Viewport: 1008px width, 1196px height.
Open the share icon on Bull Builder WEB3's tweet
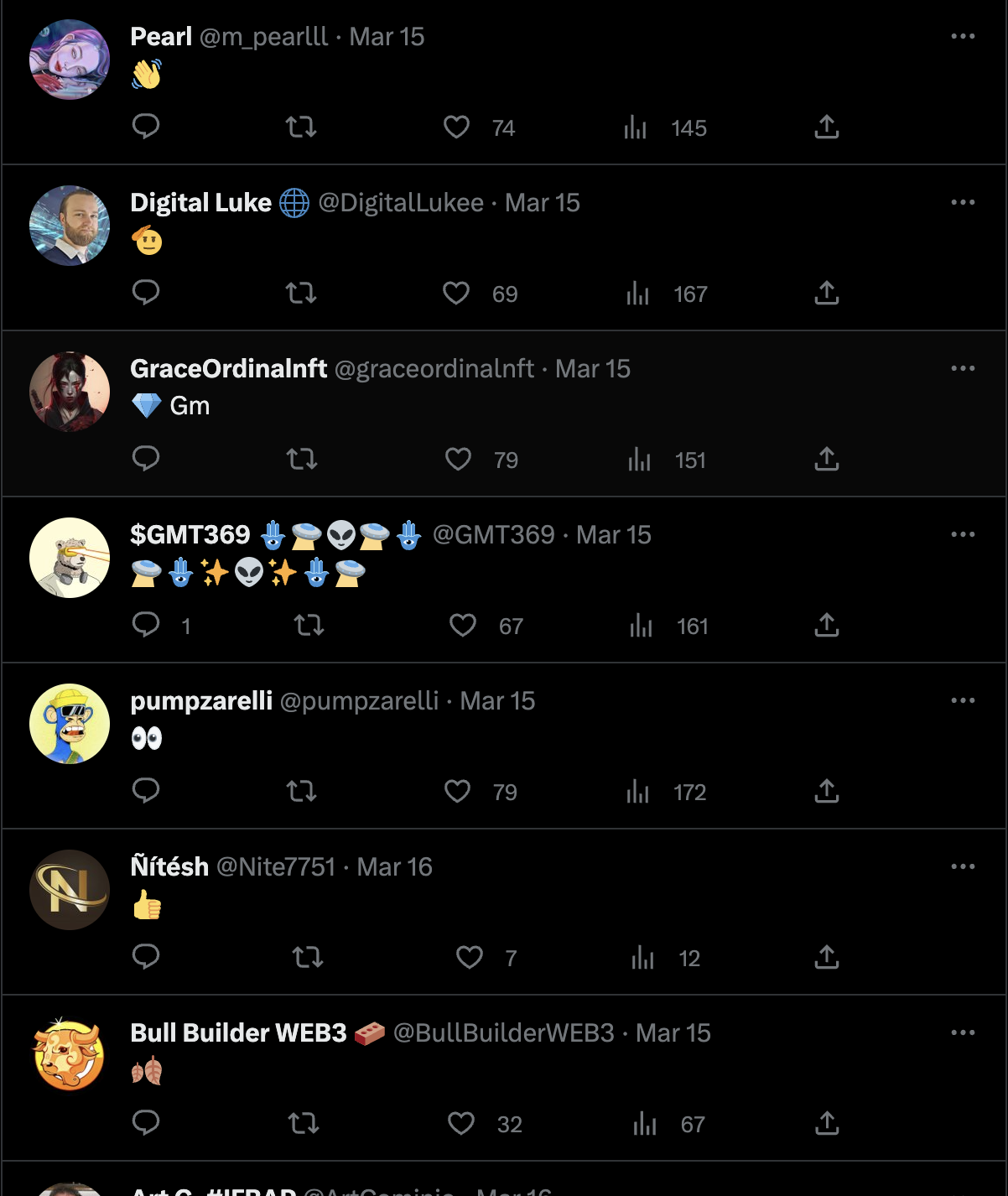pyautogui.click(x=828, y=1124)
